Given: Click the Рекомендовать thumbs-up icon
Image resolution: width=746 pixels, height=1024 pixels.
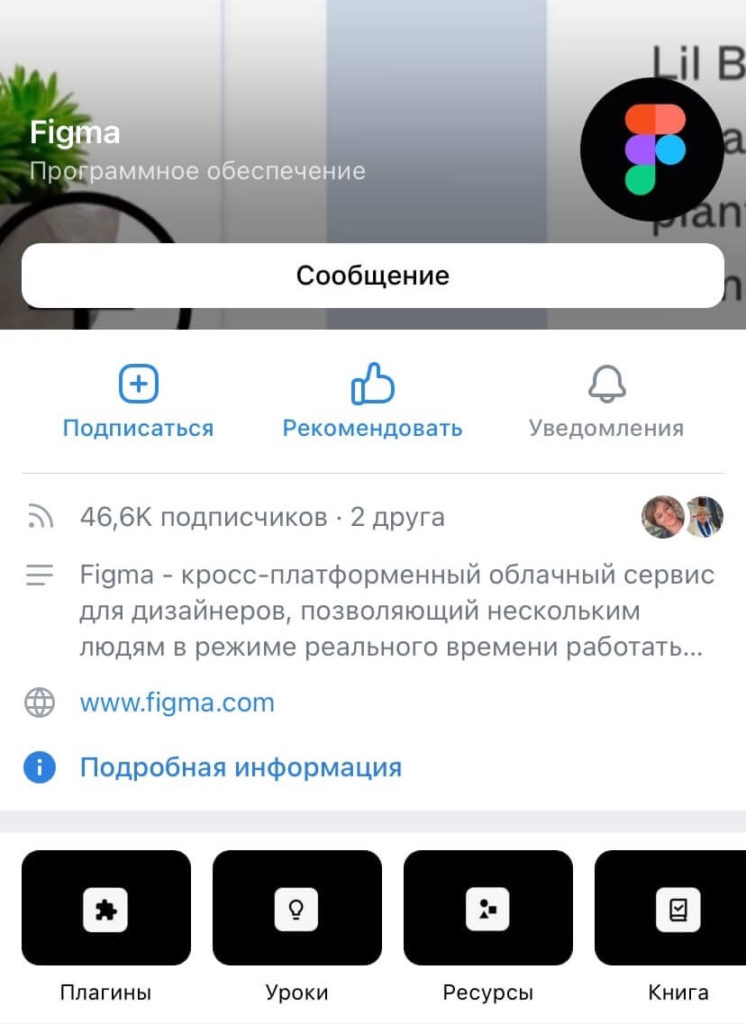Looking at the screenshot, I should (371, 380).
